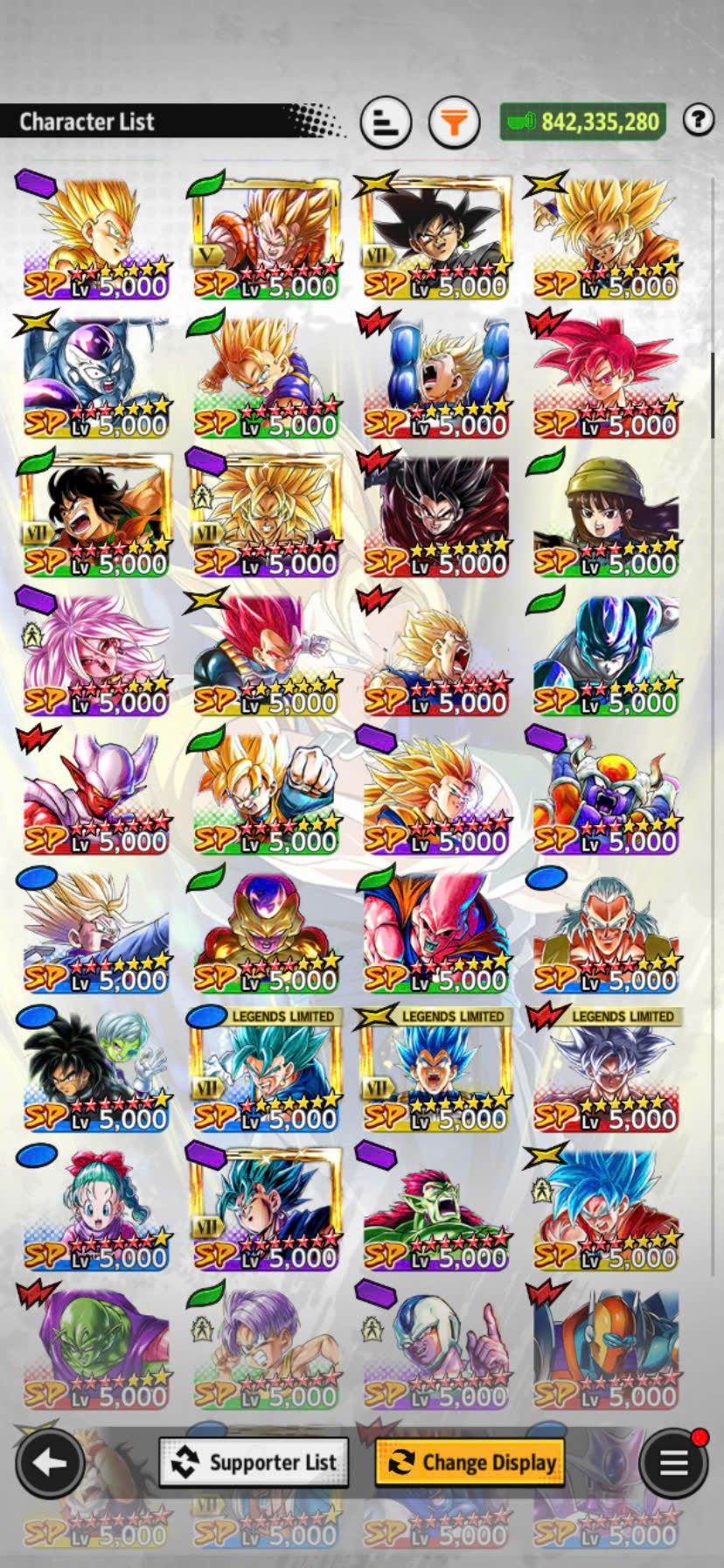Switch to the Supporter List
The image size is (724, 1568).
254,1462
